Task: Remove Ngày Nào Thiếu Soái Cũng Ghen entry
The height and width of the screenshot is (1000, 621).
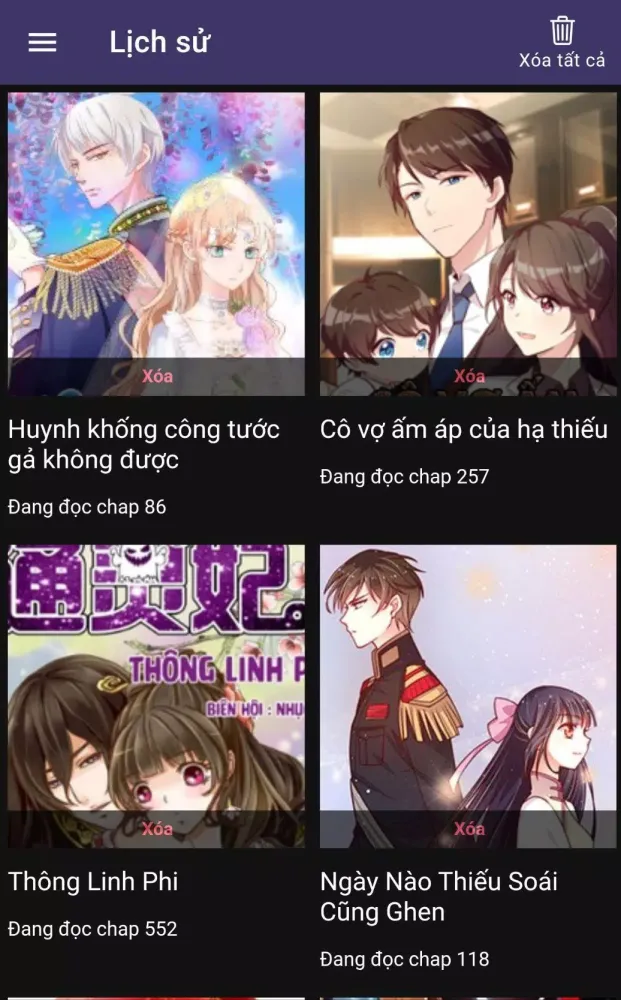Action: pos(469,829)
